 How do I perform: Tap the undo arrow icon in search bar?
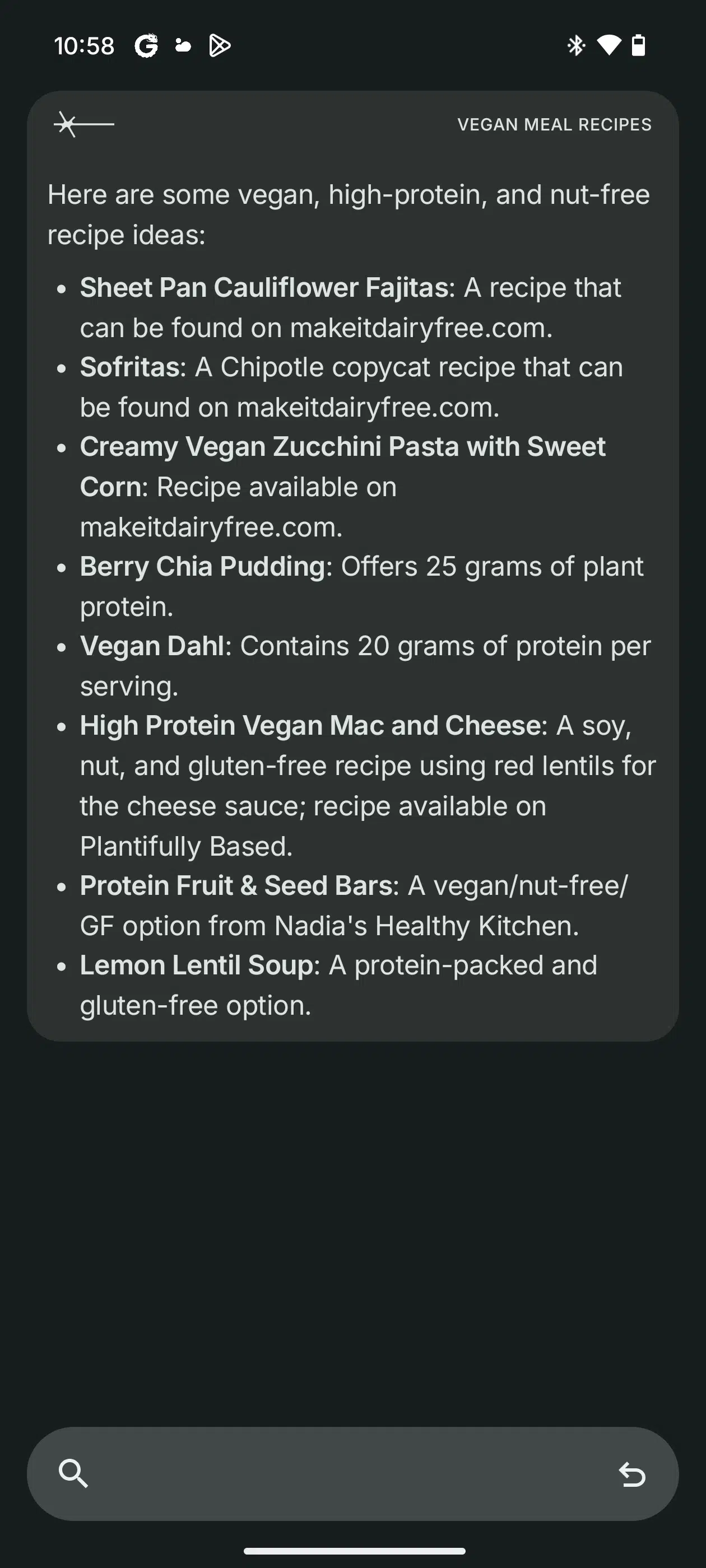[x=631, y=1475]
